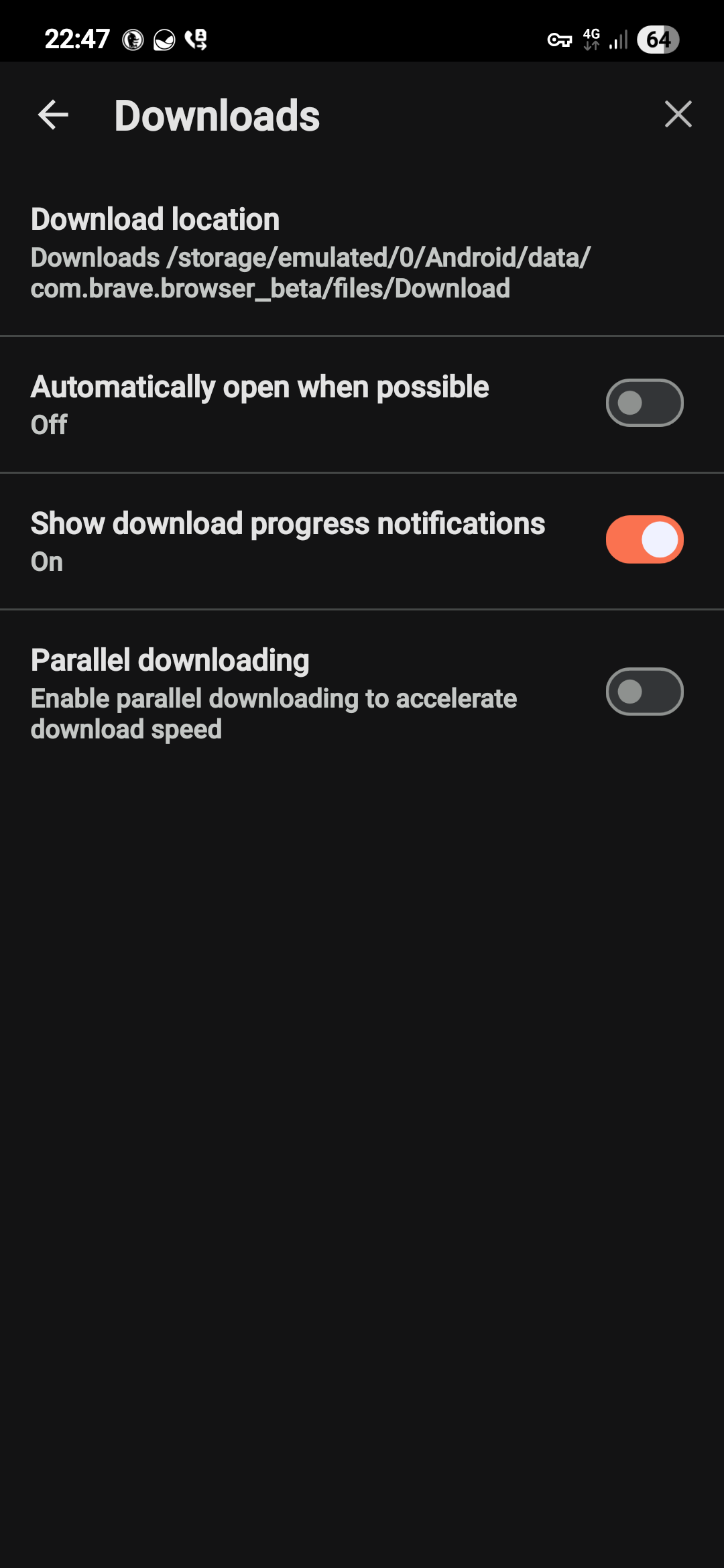Turn off download progress notifications
724x1568 pixels.
click(x=644, y=539)
